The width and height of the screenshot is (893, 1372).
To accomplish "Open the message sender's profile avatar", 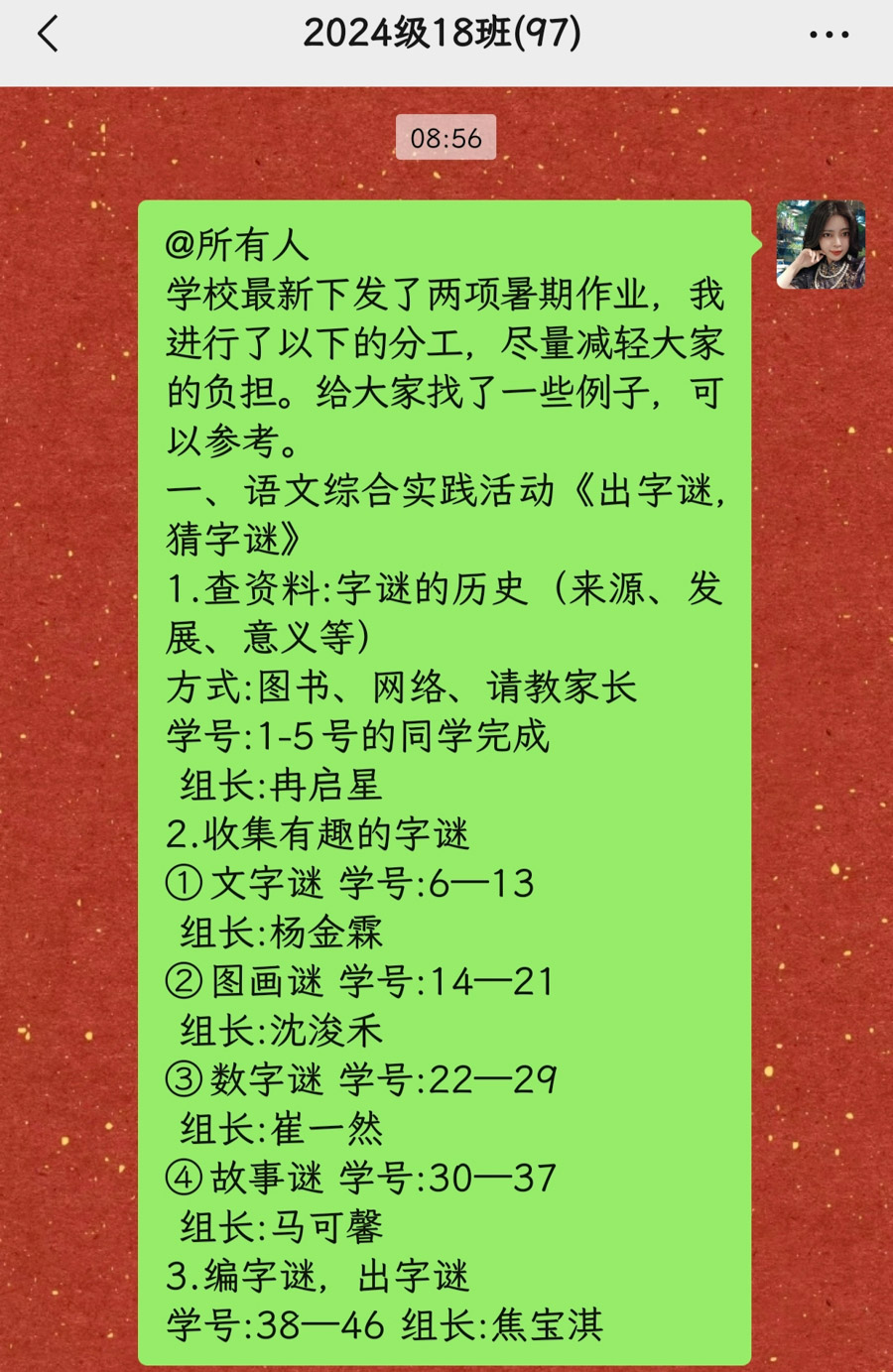I will [x=821, y=245].
